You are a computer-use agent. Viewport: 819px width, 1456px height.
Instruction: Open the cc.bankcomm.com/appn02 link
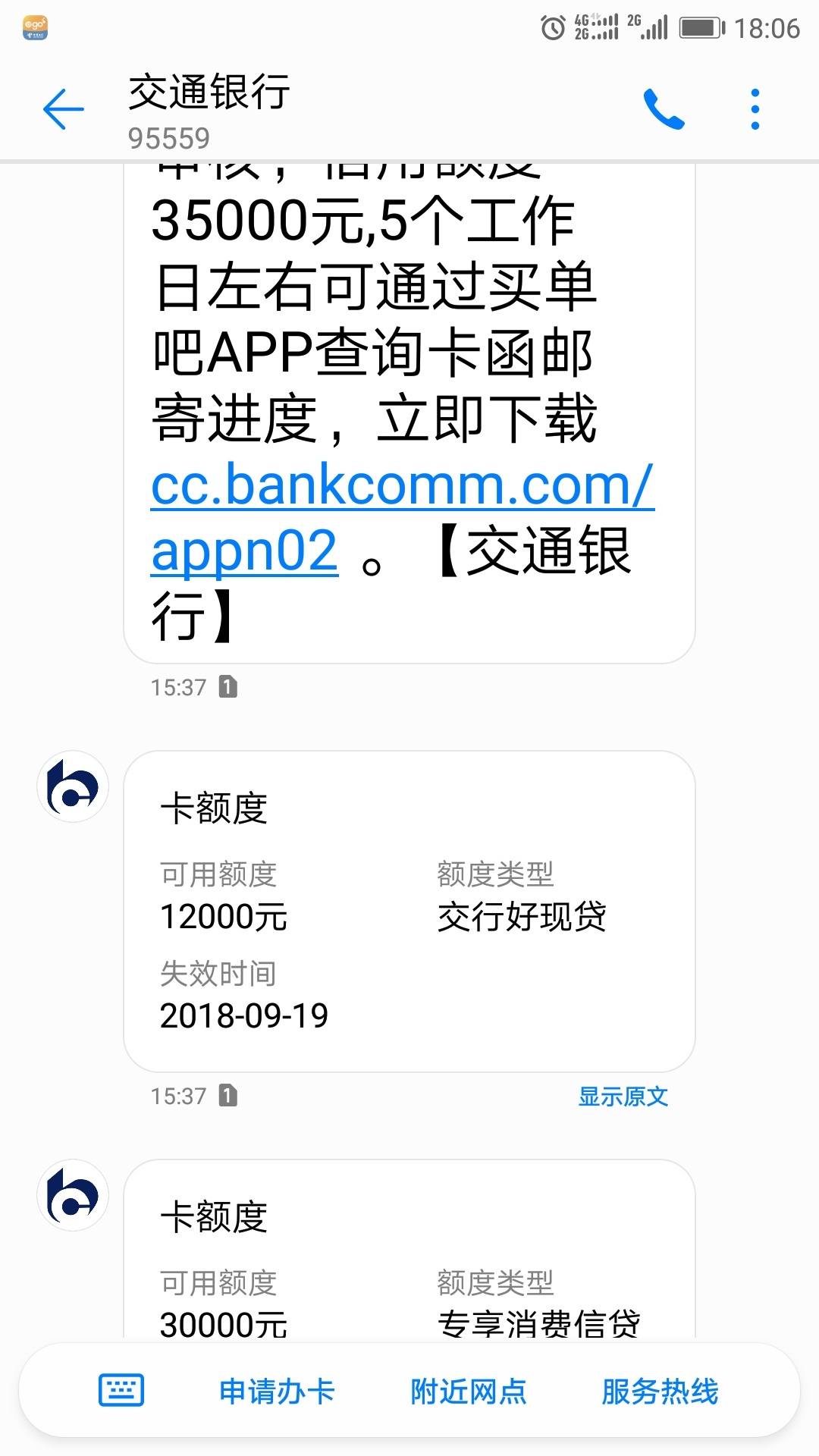point(400,486)
